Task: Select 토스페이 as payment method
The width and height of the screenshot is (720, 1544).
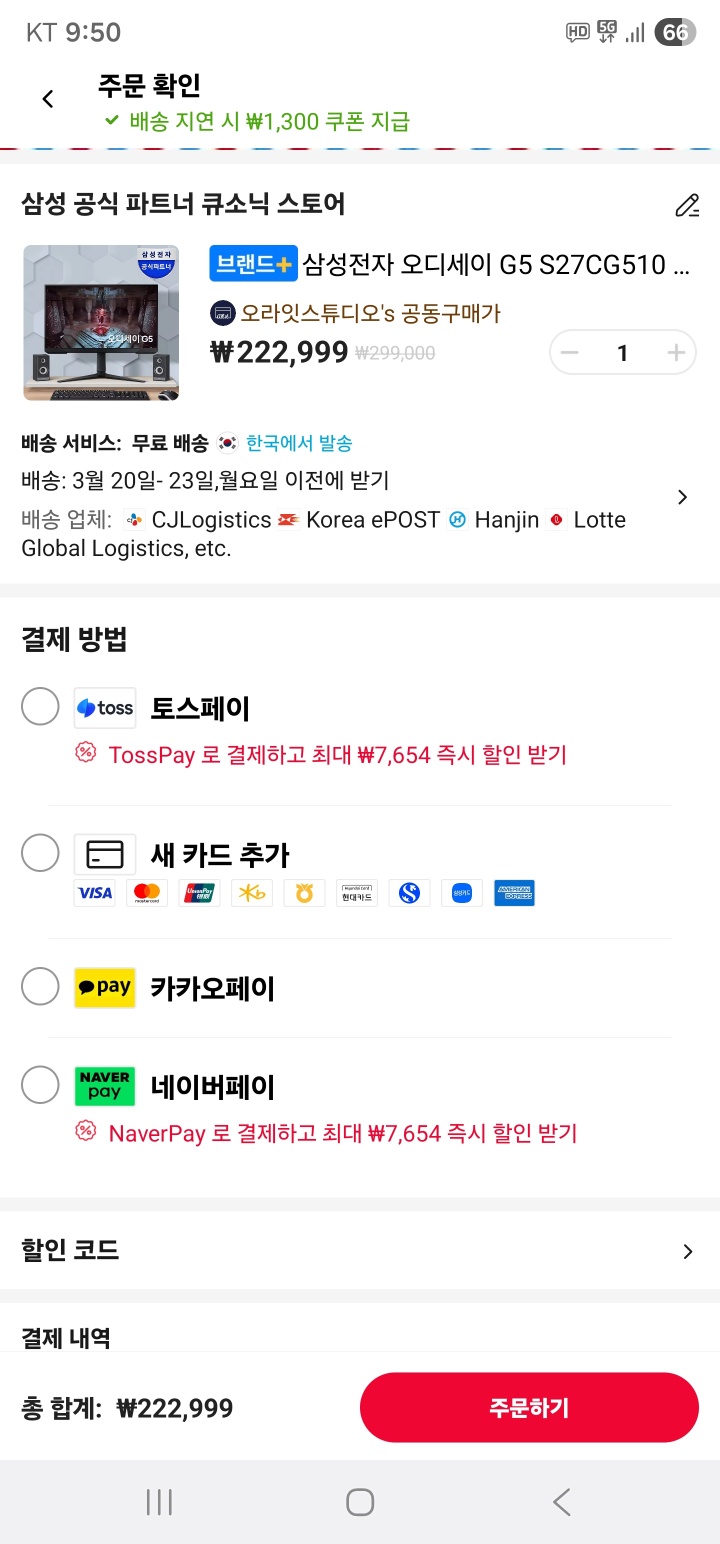Action: 40,707
